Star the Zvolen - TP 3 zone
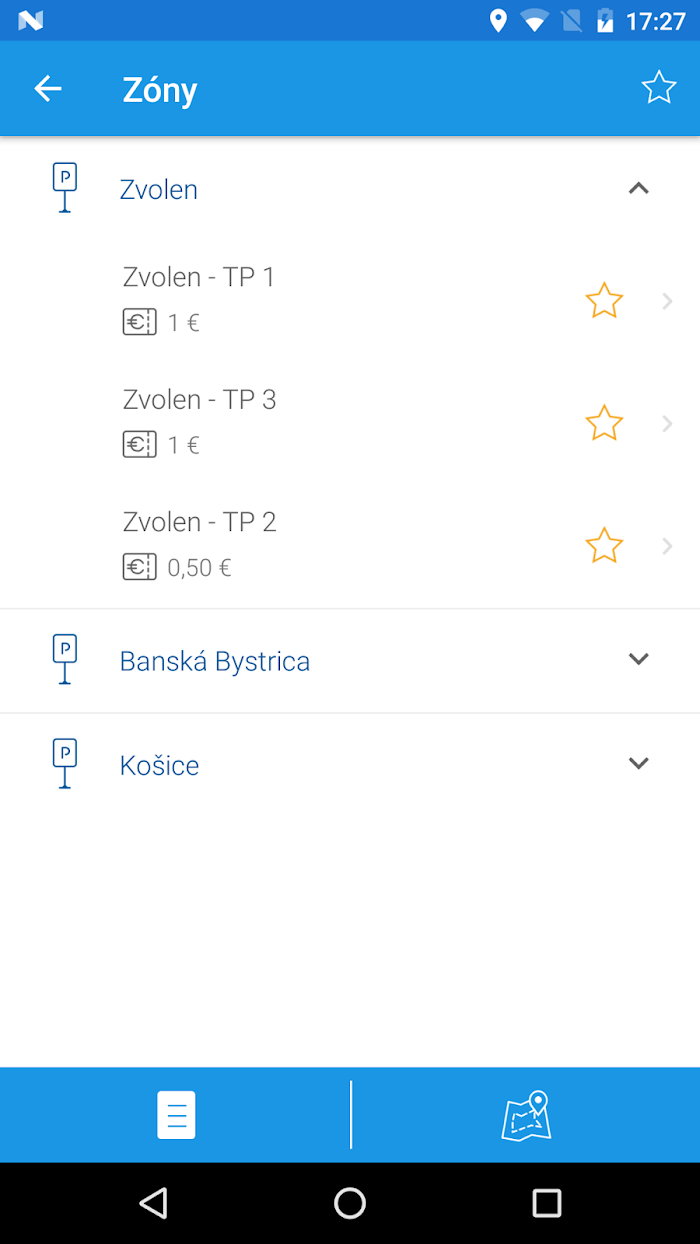This screenshot has height=1244, width=700. pos(604,423)
